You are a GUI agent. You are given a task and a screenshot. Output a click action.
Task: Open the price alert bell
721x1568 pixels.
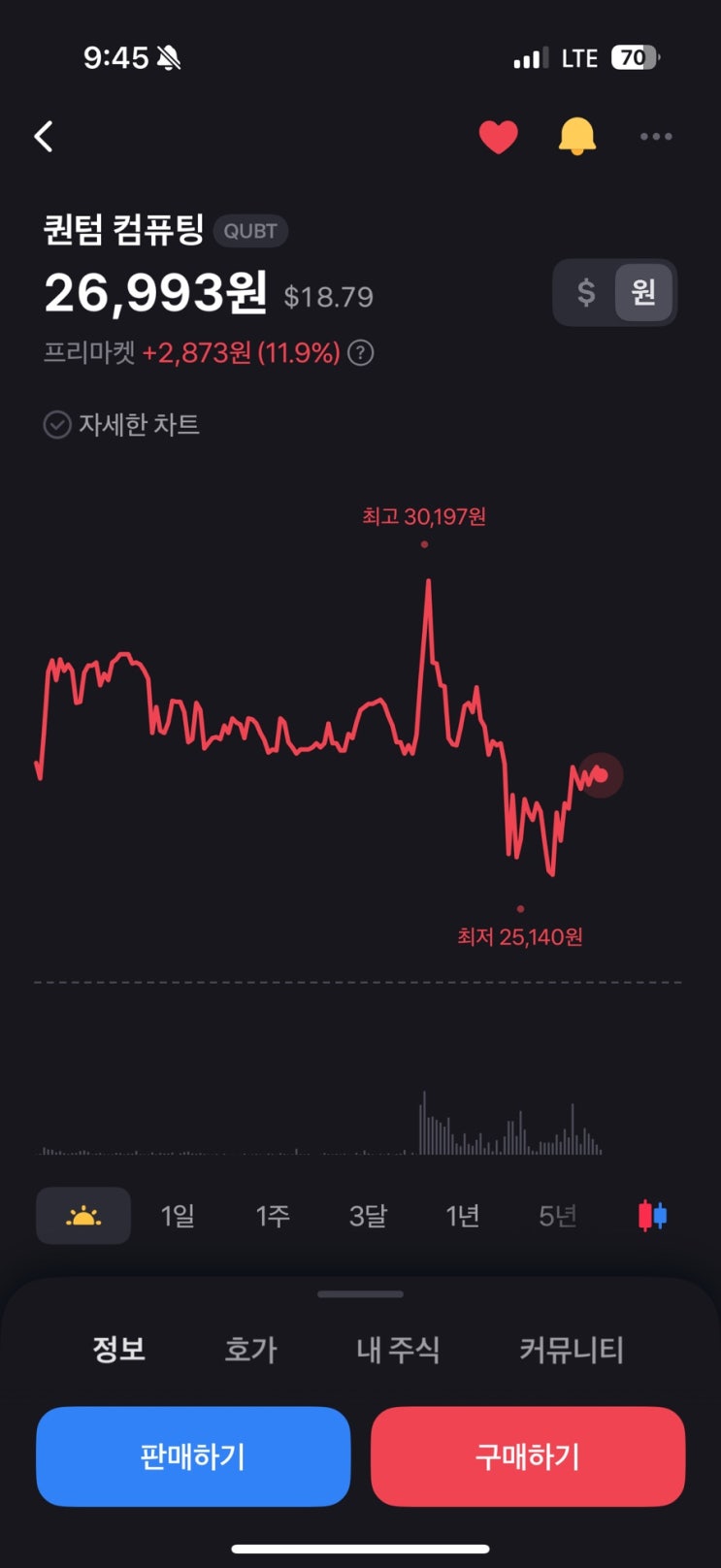(576, 137)
